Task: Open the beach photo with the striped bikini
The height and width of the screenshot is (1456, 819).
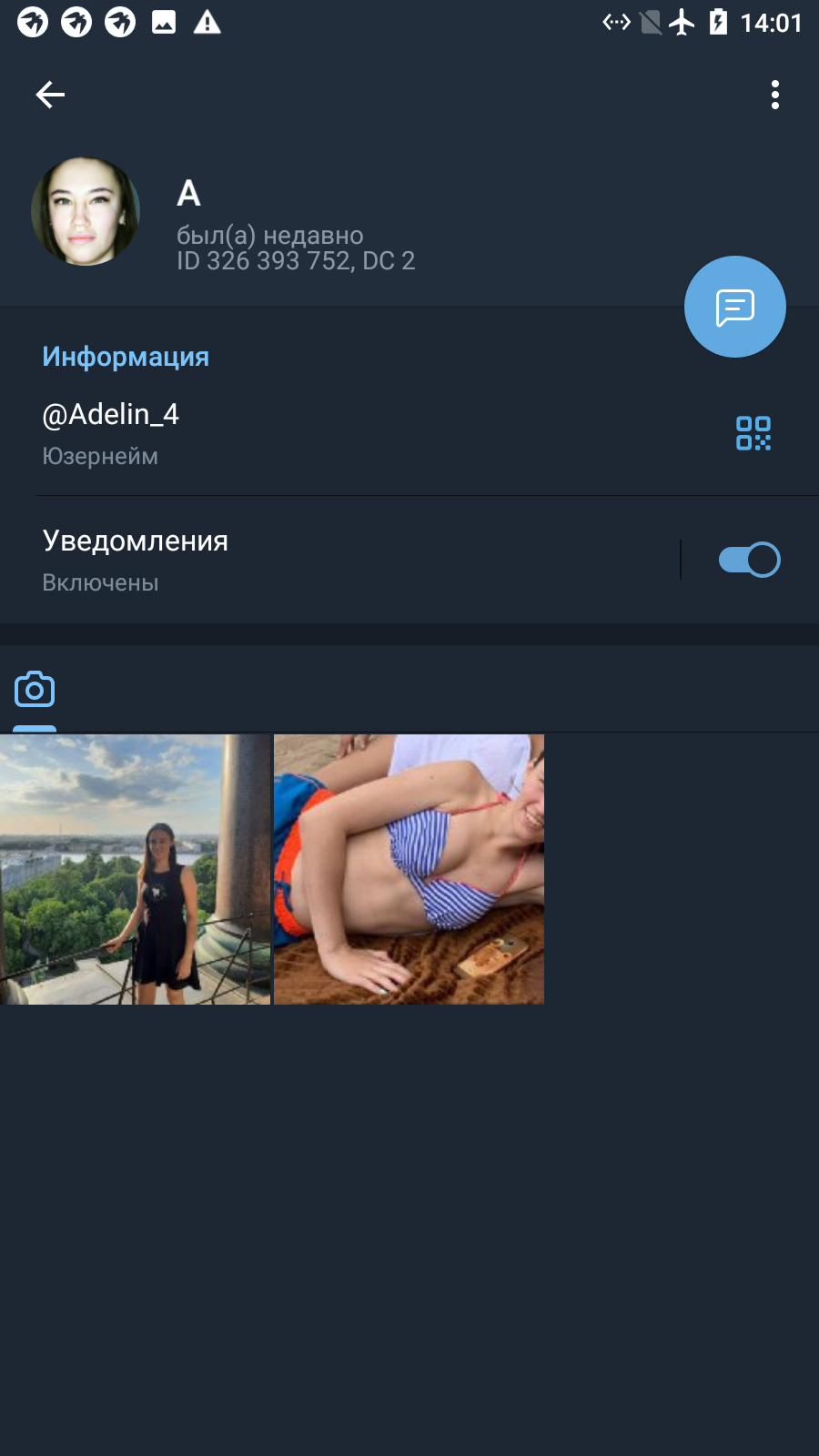Action: 409,869
